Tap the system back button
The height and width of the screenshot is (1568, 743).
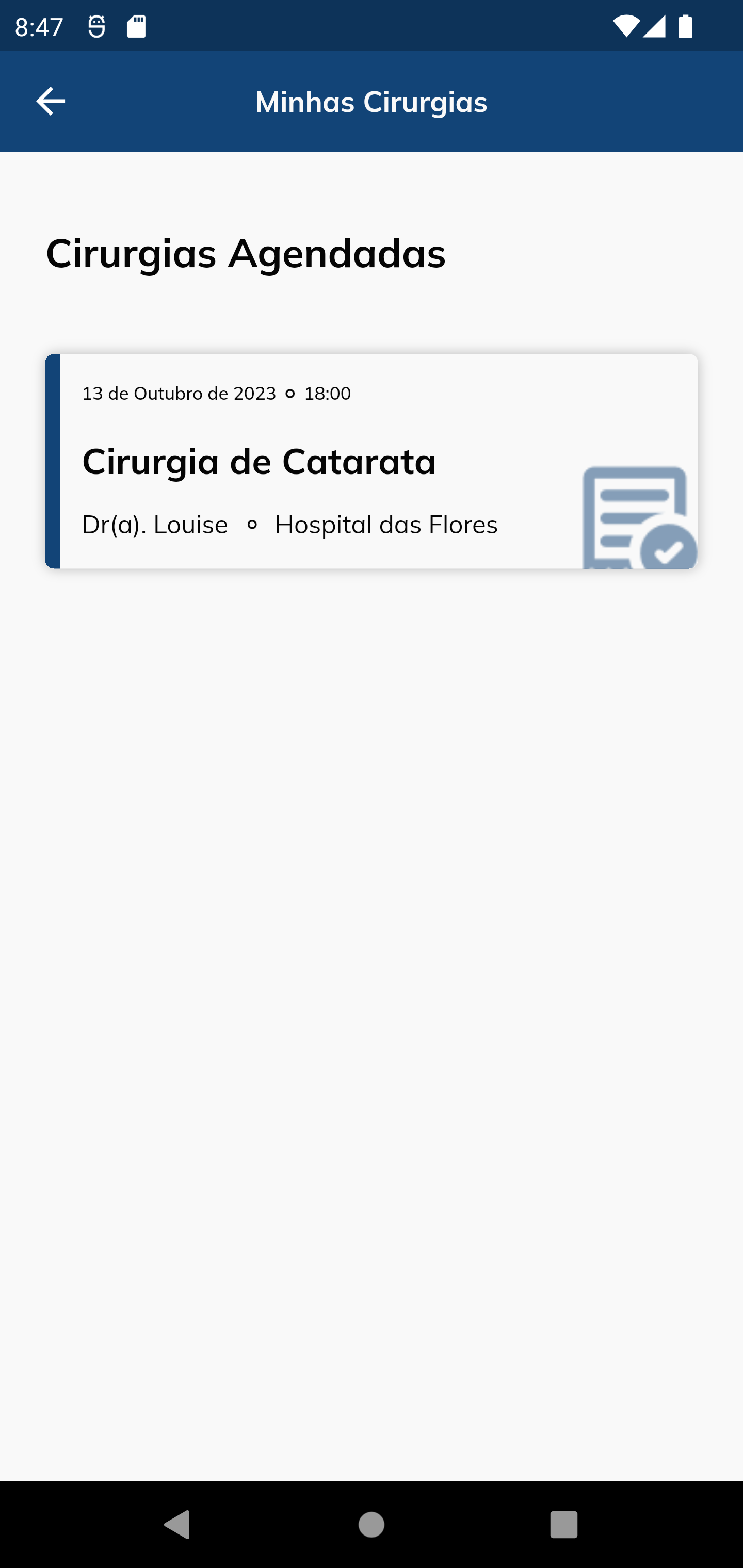tap(177, 1524)
